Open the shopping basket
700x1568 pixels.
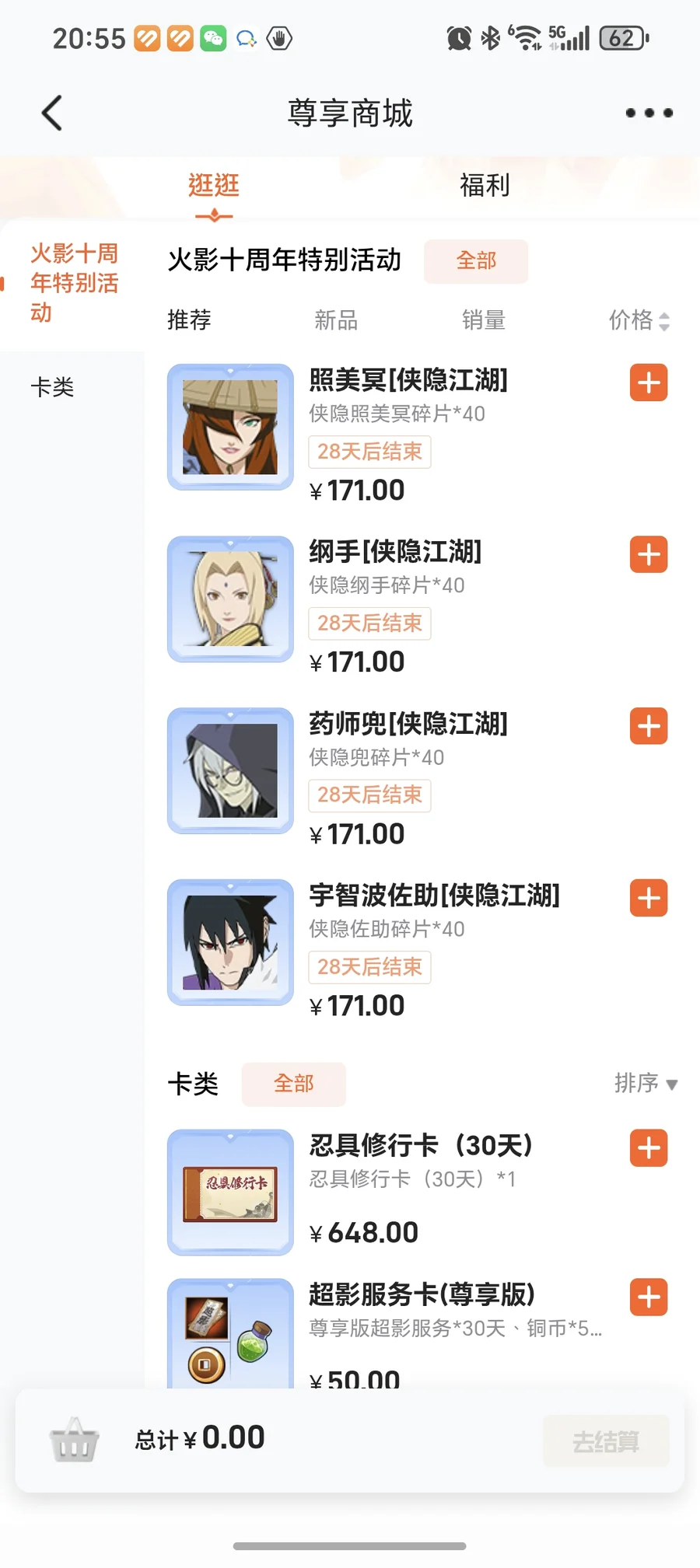pyautogui.click(x=74, y=1441)
